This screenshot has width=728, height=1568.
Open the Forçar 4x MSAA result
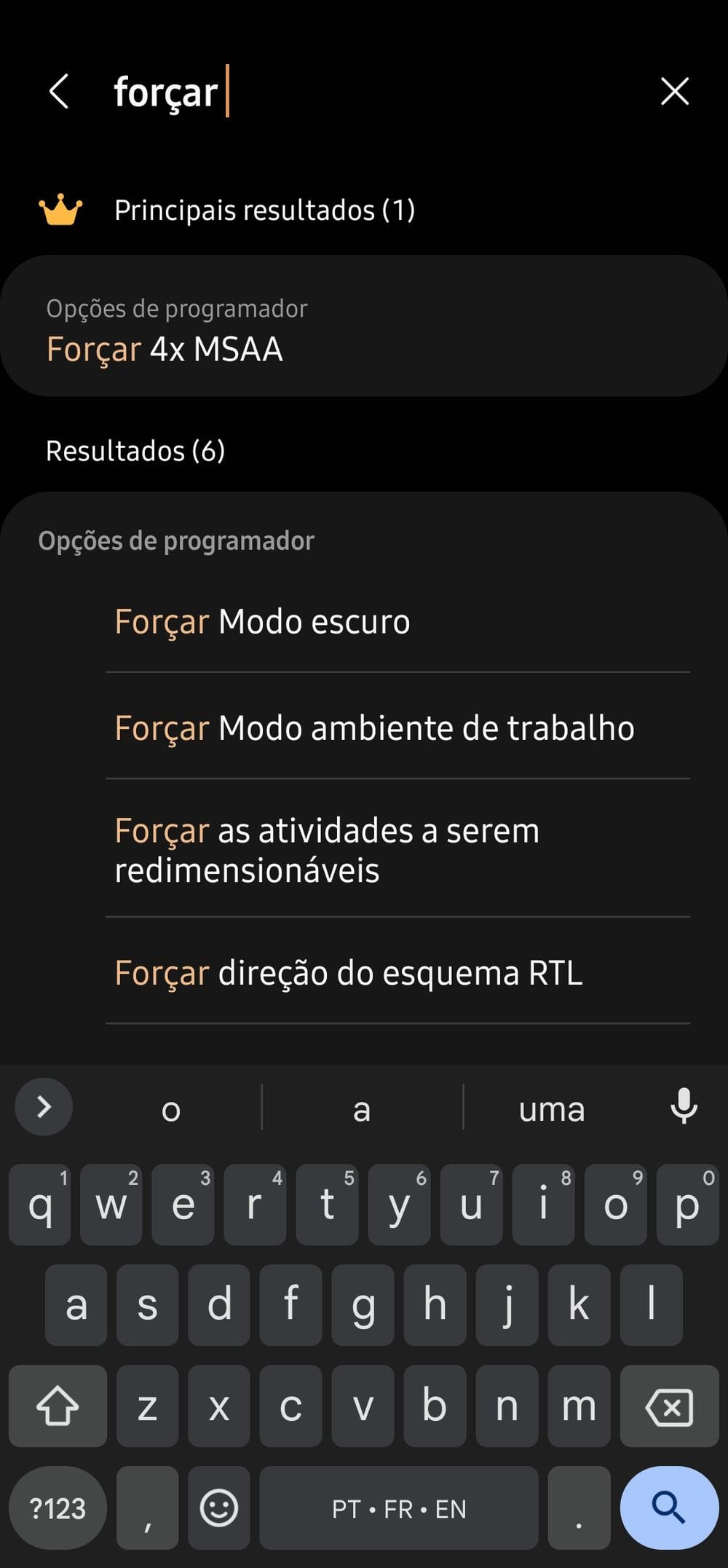[x=364, y=326]
